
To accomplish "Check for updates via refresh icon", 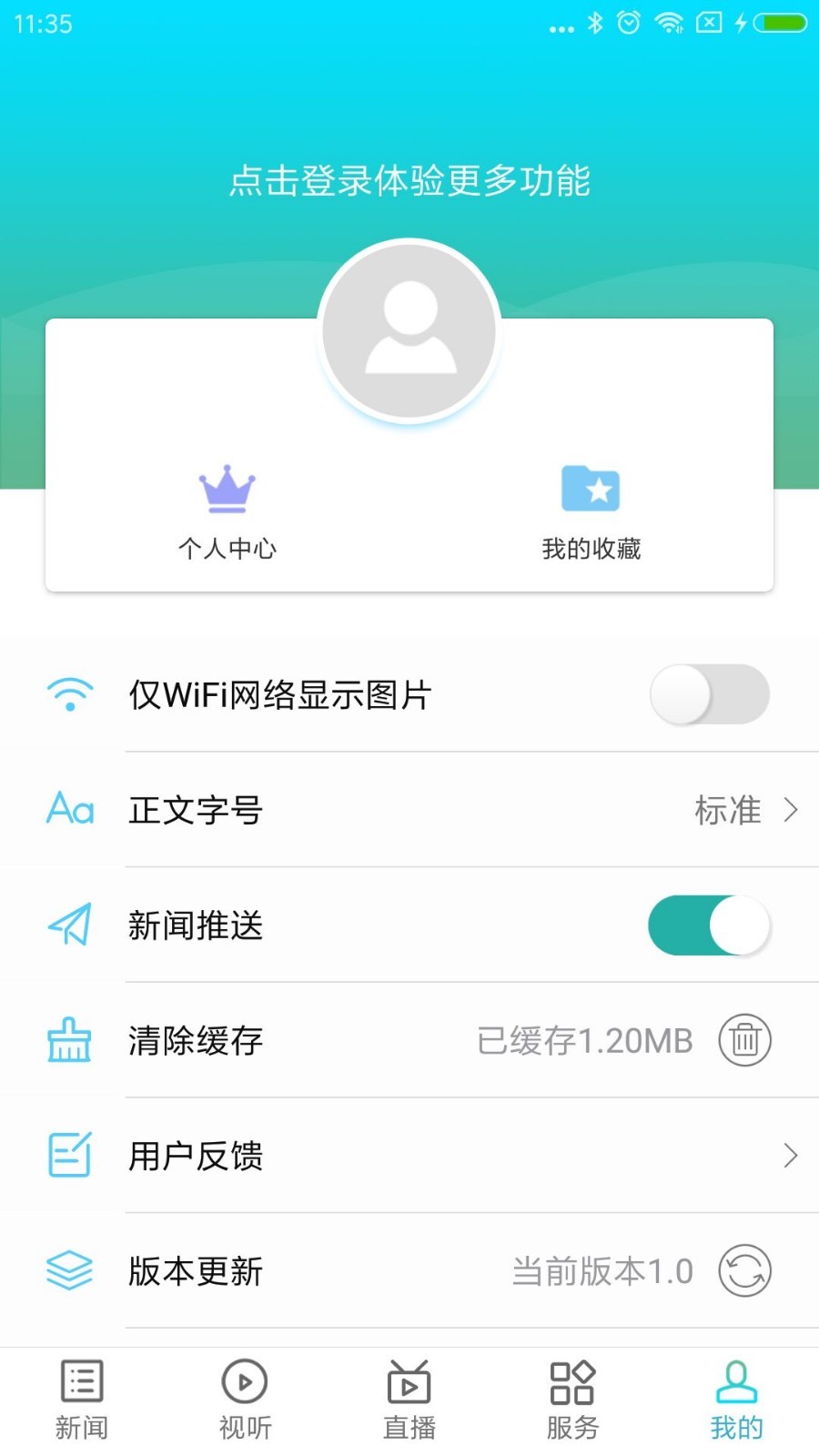I will [x=744, y=1271].
